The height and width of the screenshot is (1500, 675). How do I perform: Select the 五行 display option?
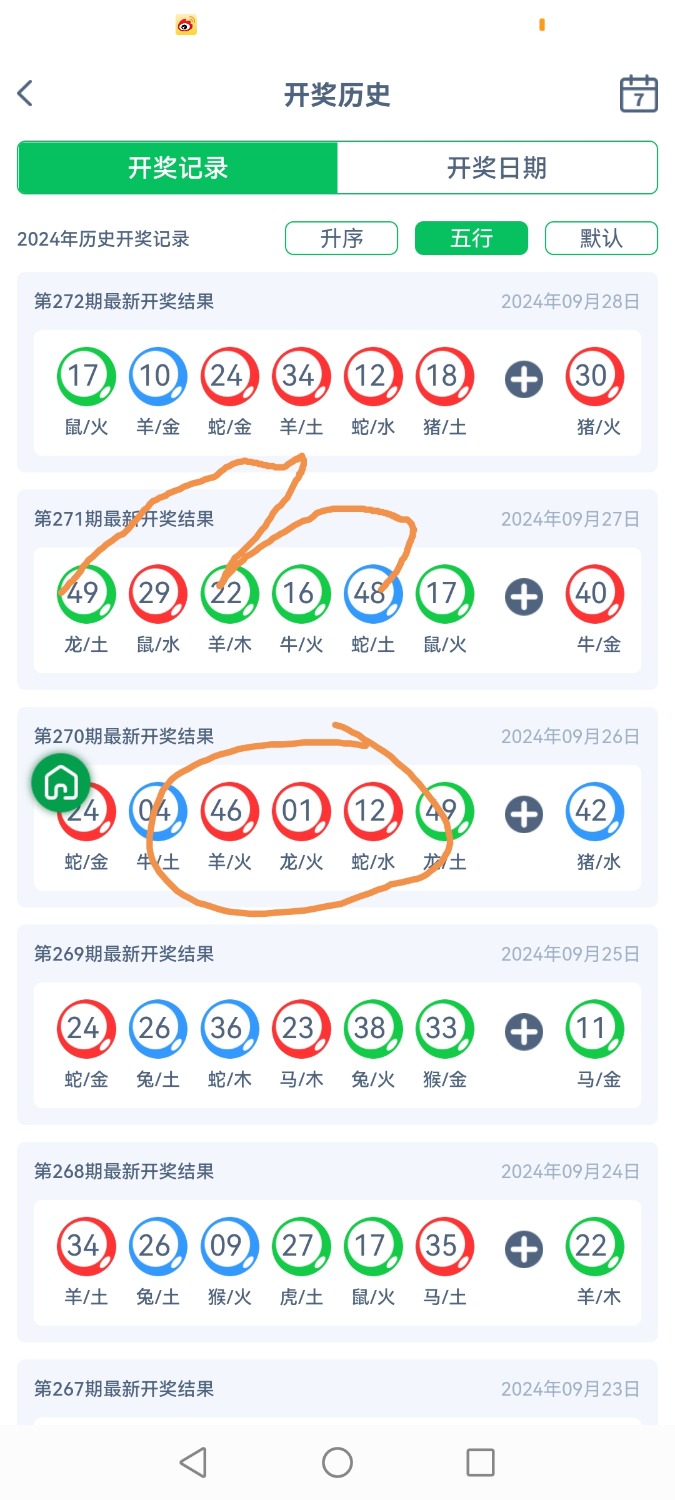(x=471, y=238)
